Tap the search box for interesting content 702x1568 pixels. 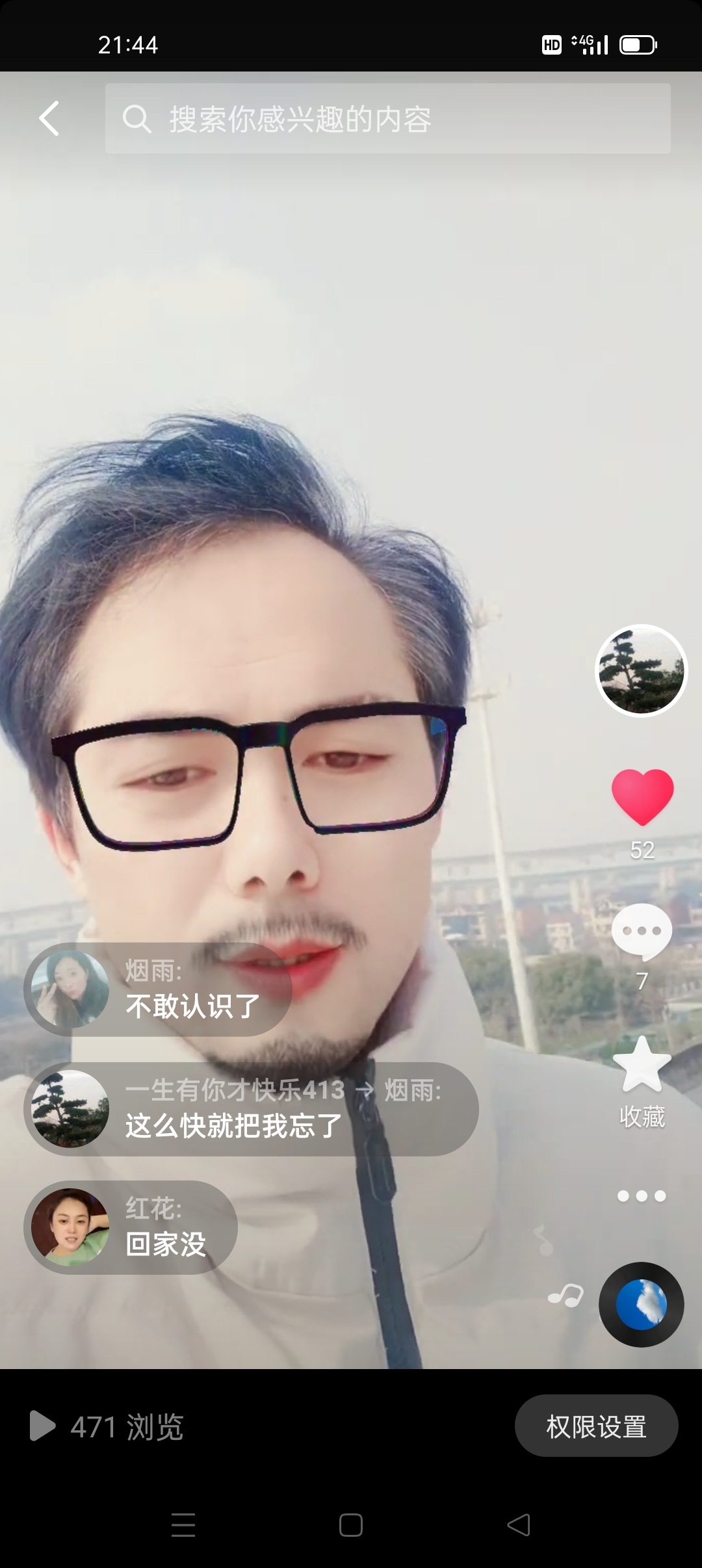(387, 118)
